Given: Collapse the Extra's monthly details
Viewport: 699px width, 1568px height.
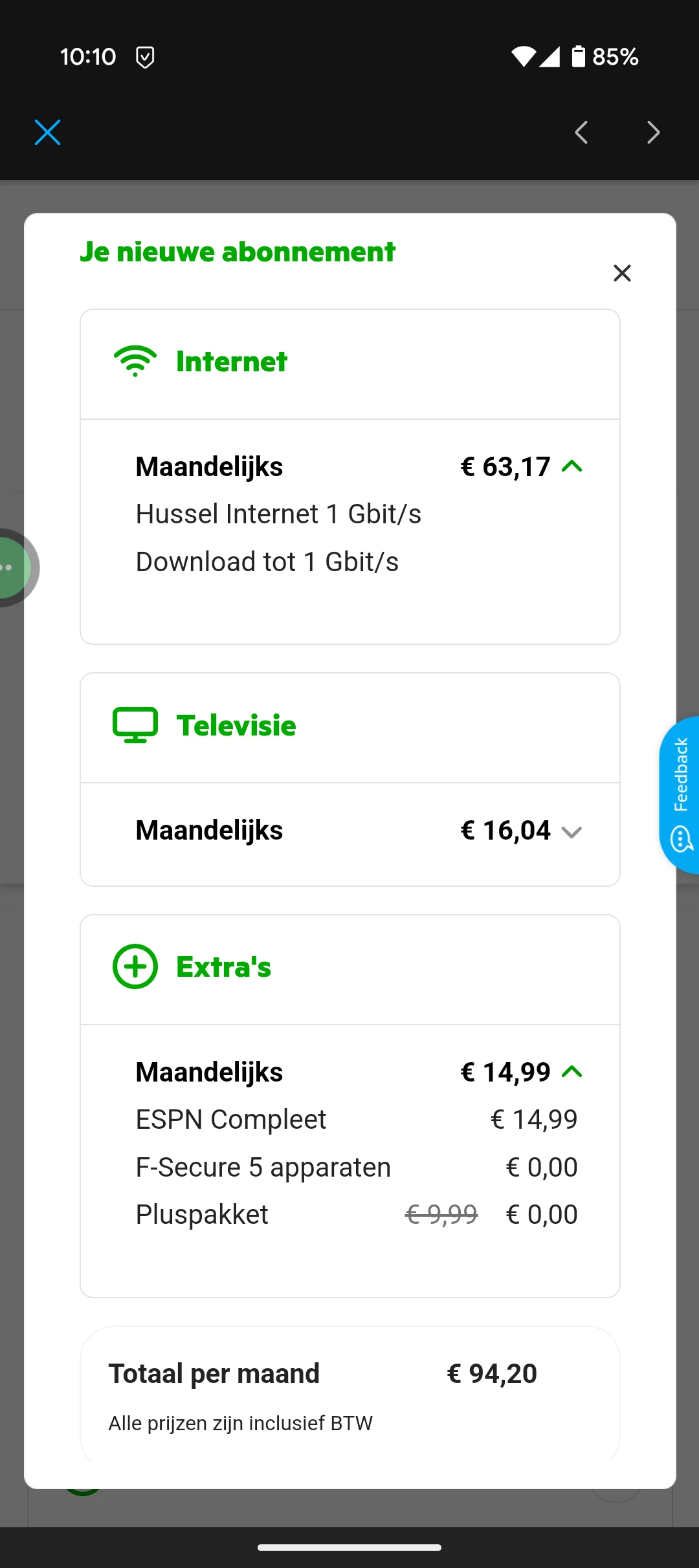Looking at the screenshot, I should click(572, 1072).
